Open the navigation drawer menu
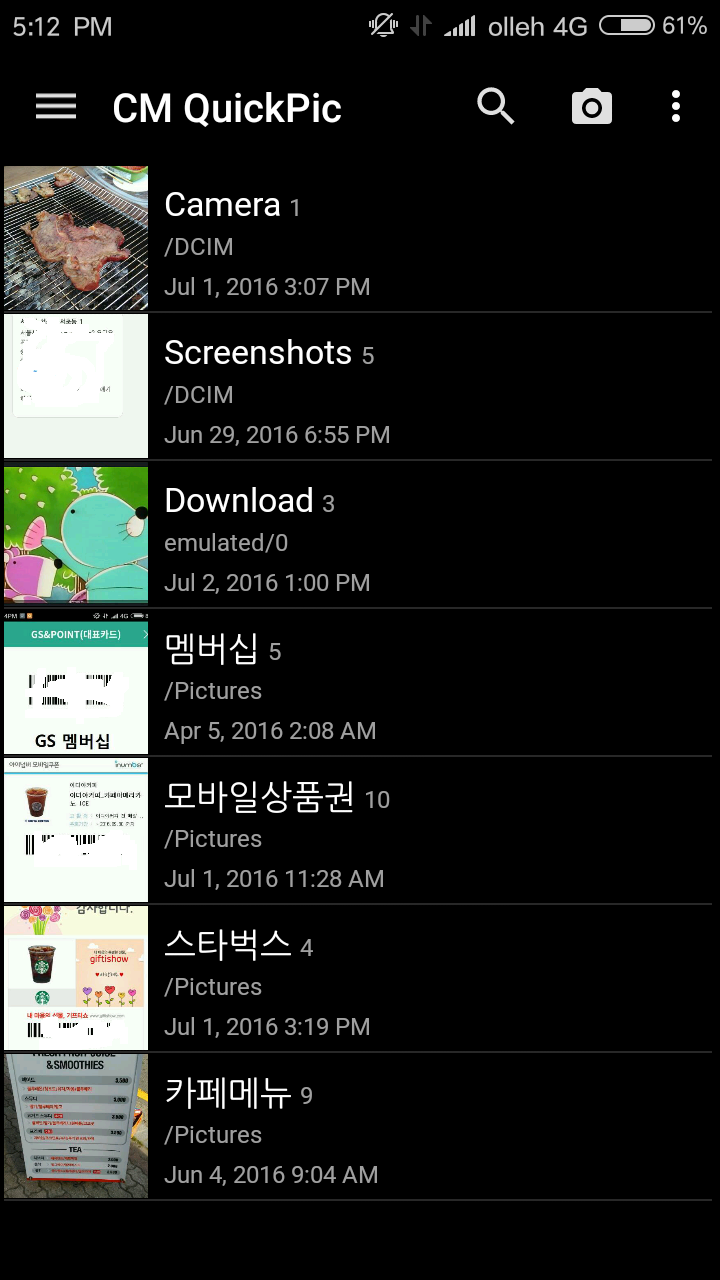Viewport: 720px width, 1280px height. tap(56, 107)
